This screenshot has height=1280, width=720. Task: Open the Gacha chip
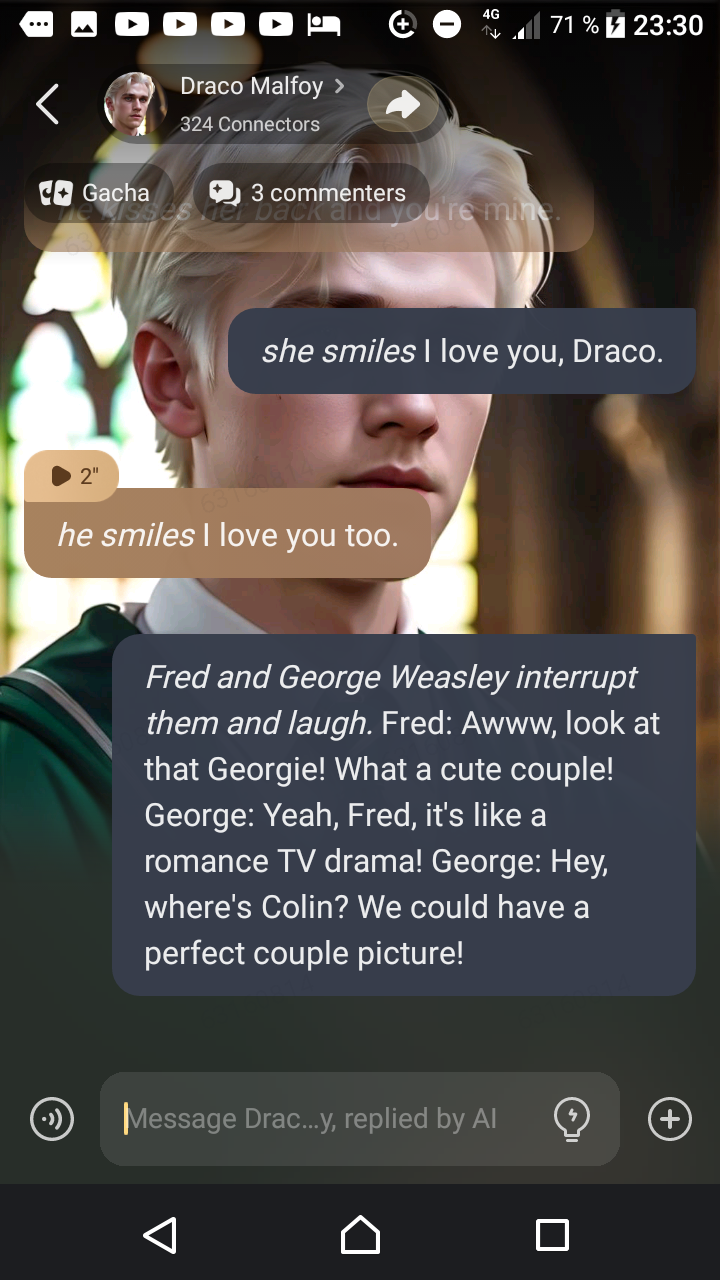(x=98, y=193)
